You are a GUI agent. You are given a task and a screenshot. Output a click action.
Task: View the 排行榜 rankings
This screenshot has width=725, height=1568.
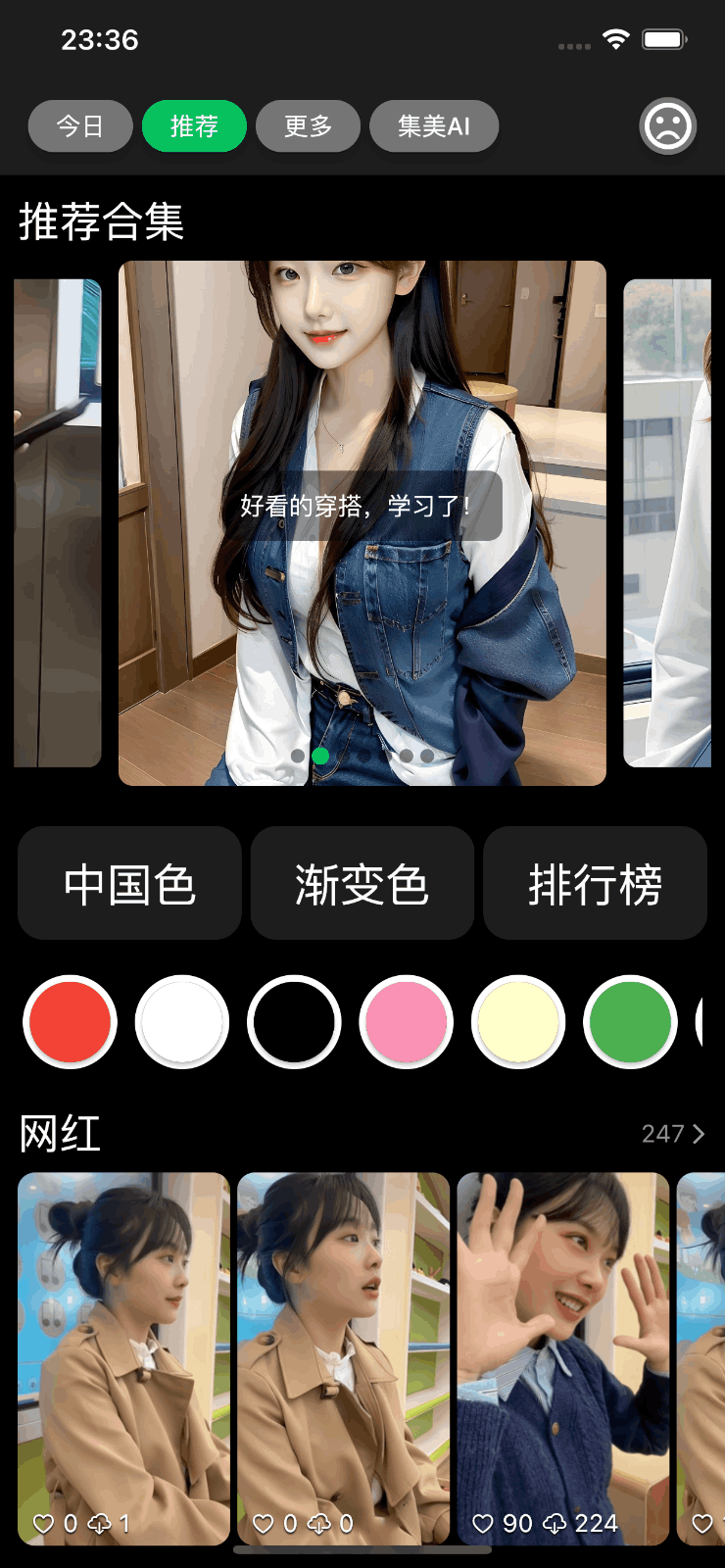pyautogui.click(x=595, y=884)
